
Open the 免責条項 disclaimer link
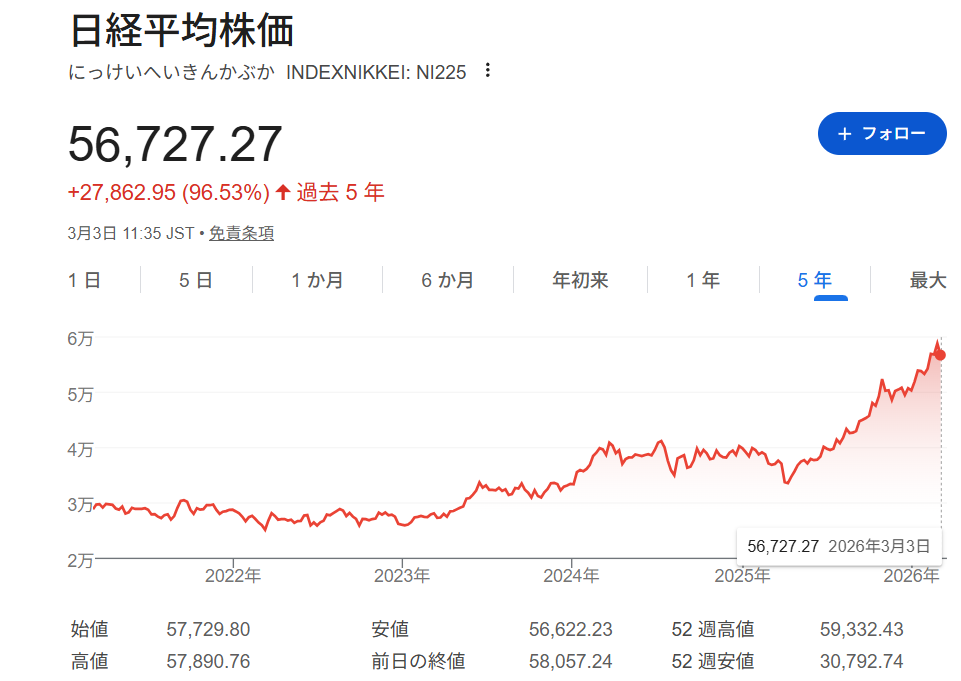point(241,233)
